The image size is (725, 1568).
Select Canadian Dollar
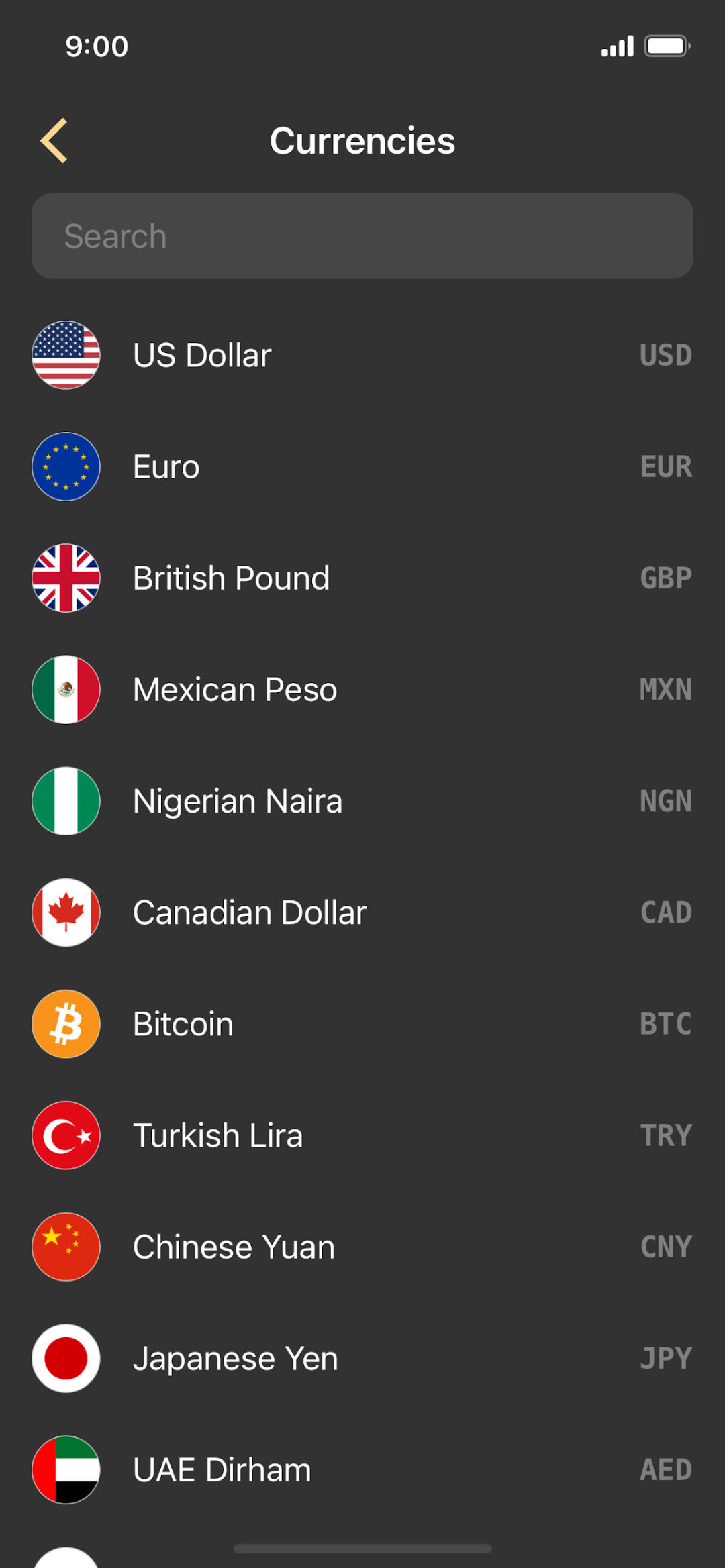[x=362, y=912]
